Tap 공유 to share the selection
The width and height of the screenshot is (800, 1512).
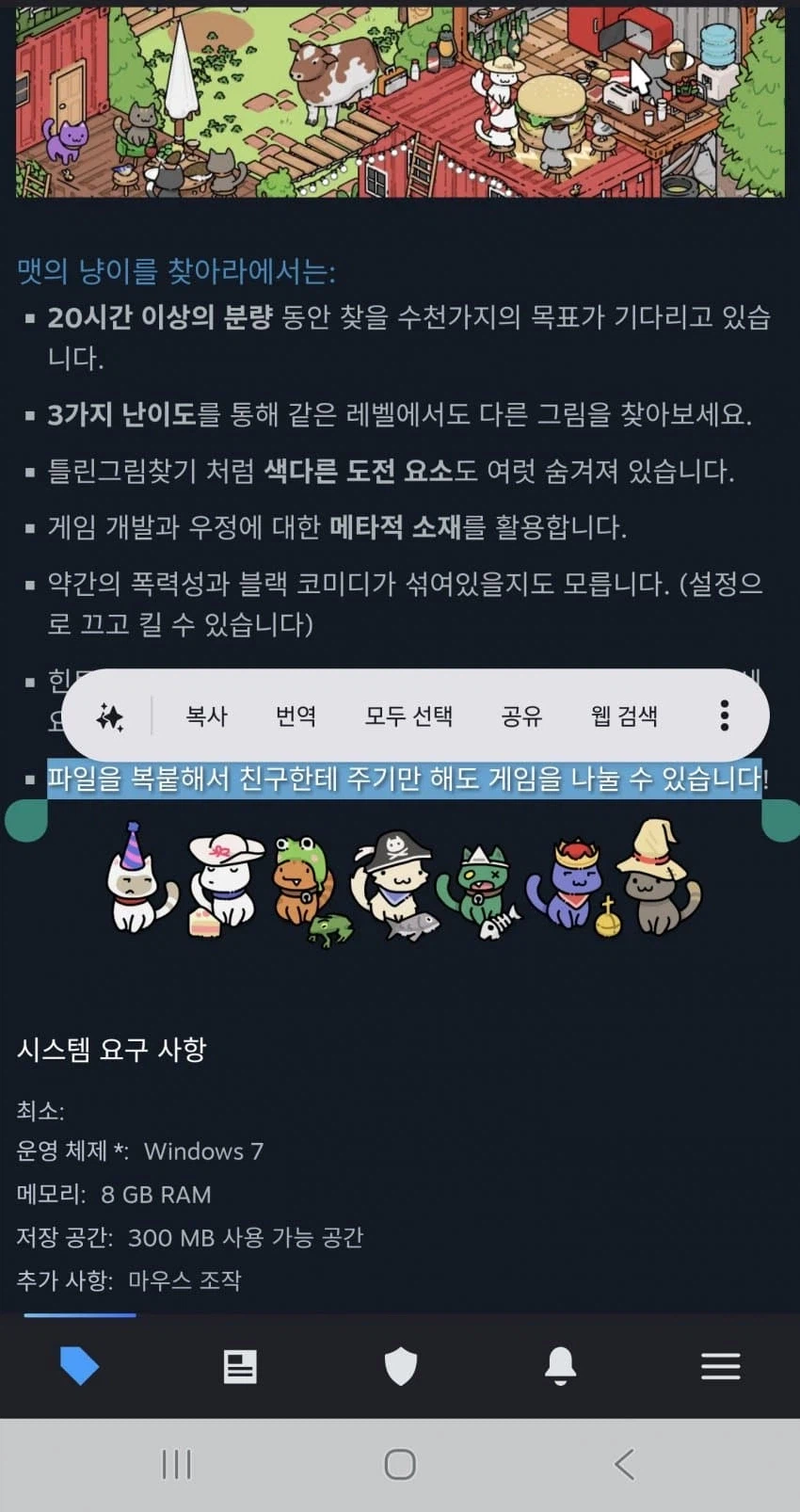tap(523, 716)
